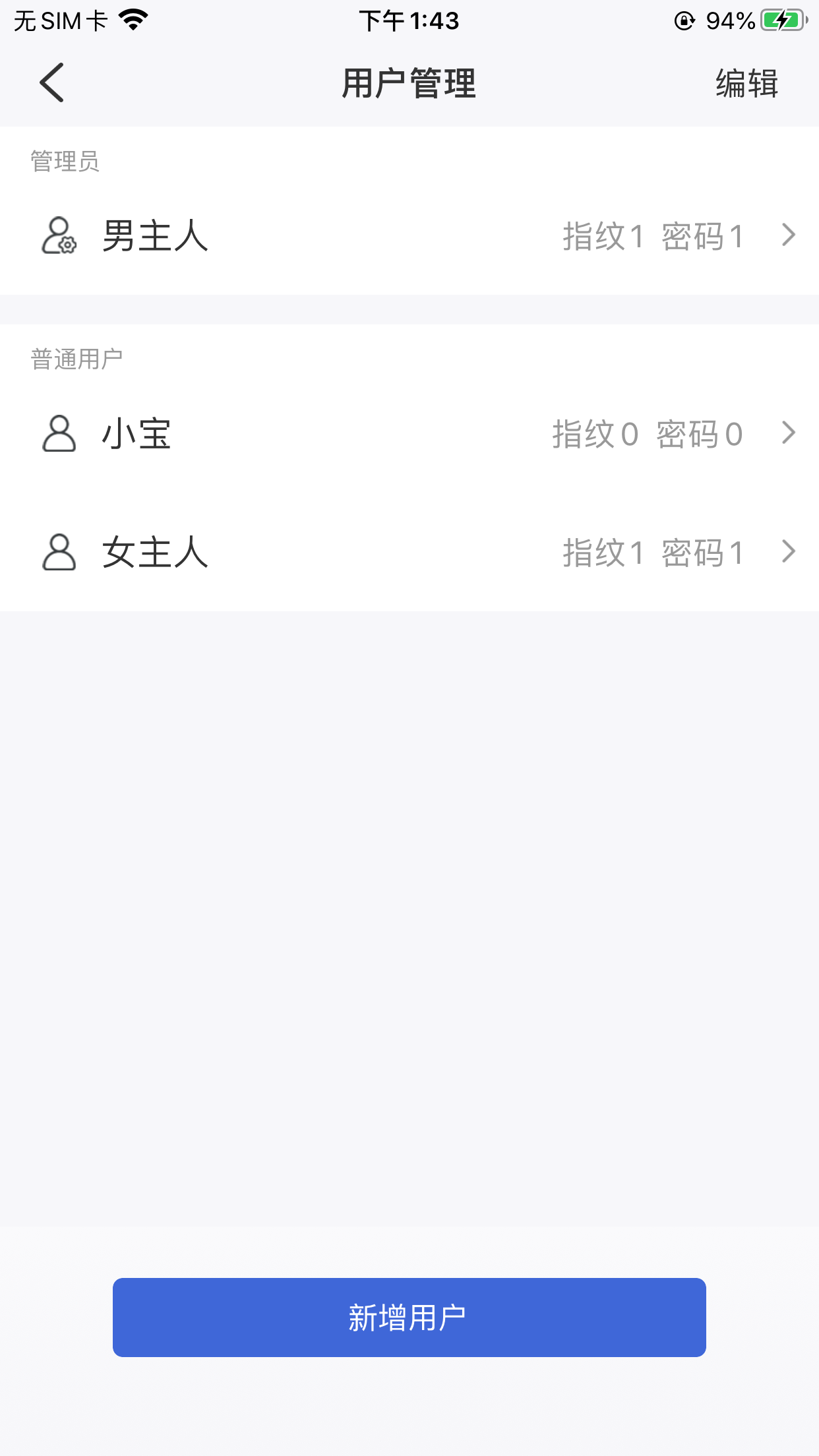The image size is (819, 1456).
Task: Go back from the 用户管理 page
Action: [x=51, y=83]
